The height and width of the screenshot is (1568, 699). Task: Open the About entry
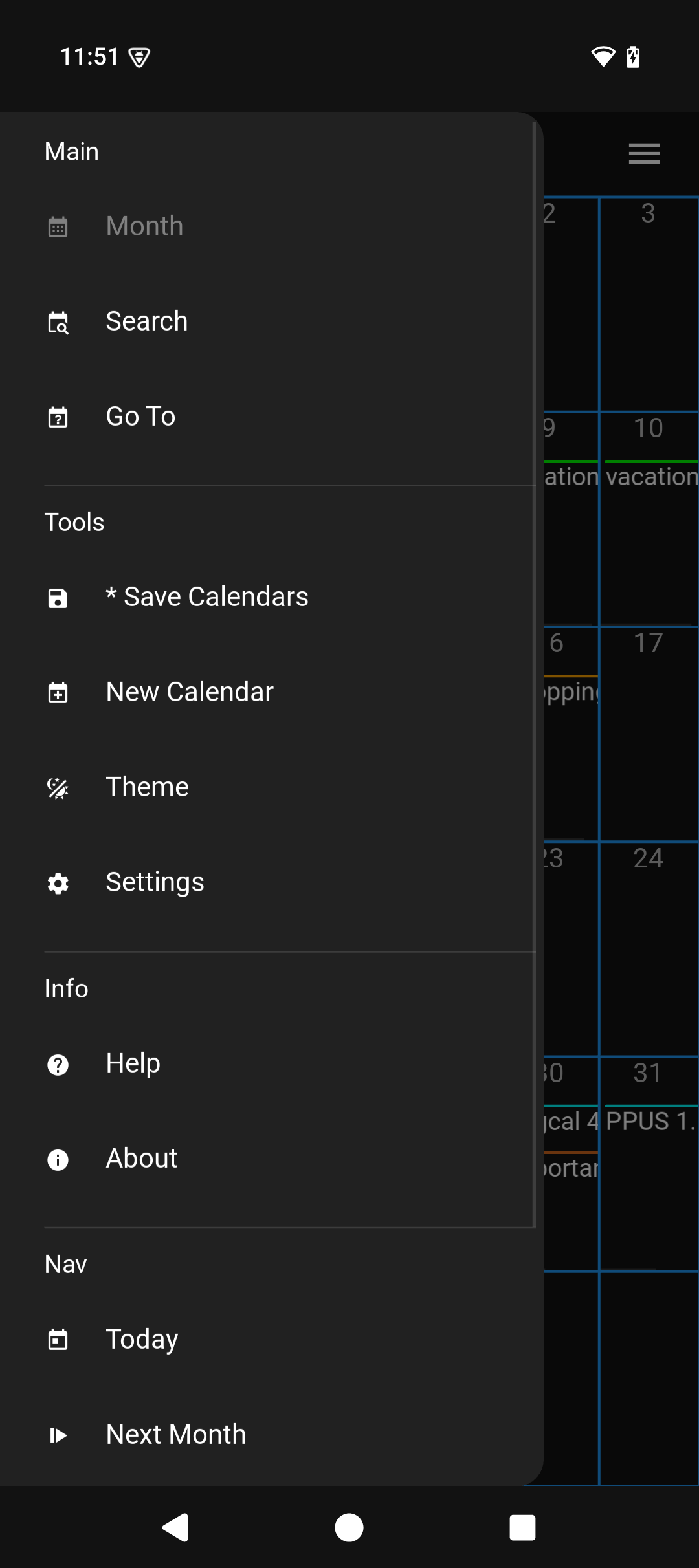141,1159
